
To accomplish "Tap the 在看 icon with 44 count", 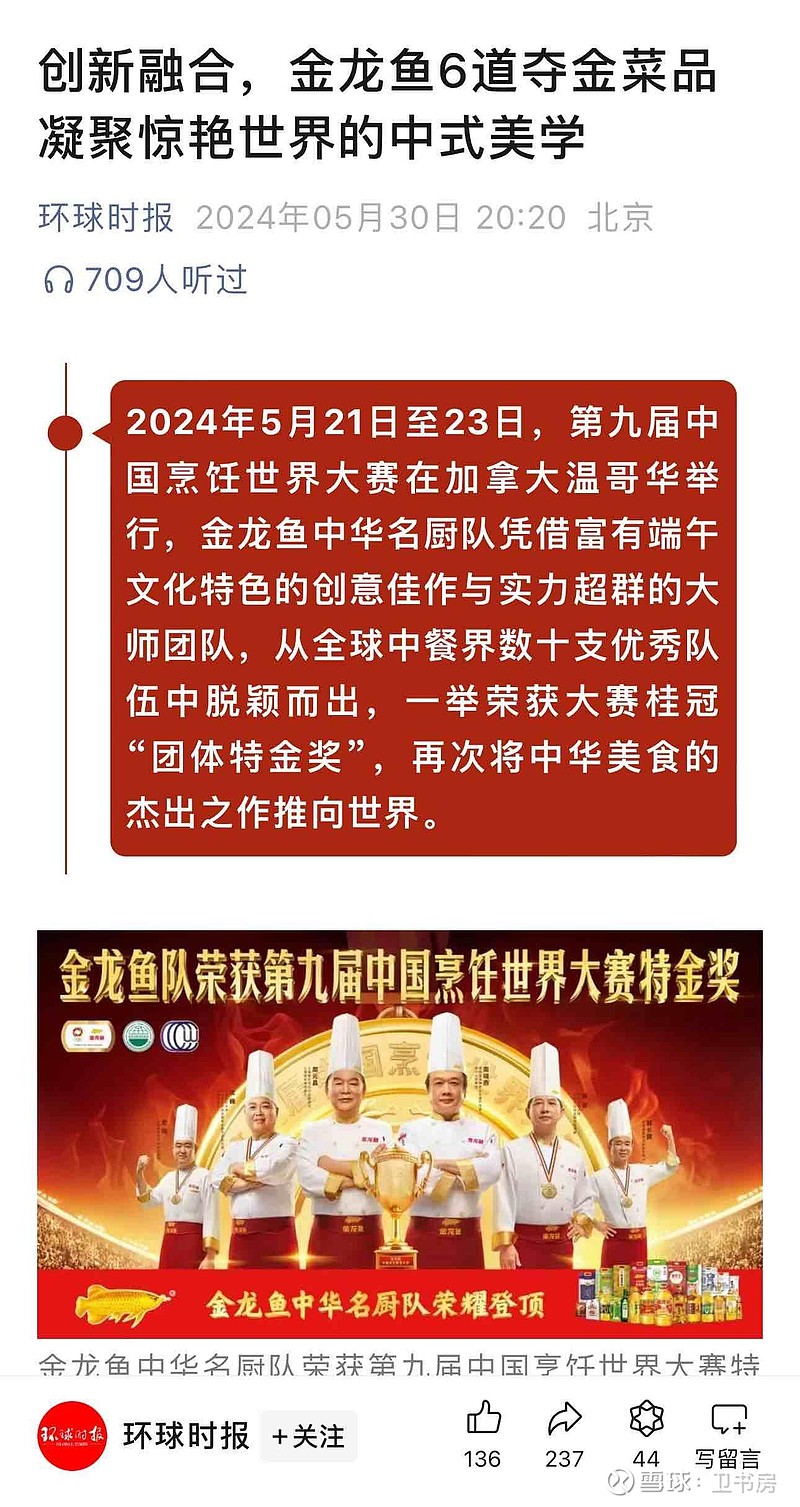I will (x=647, y=1419).
